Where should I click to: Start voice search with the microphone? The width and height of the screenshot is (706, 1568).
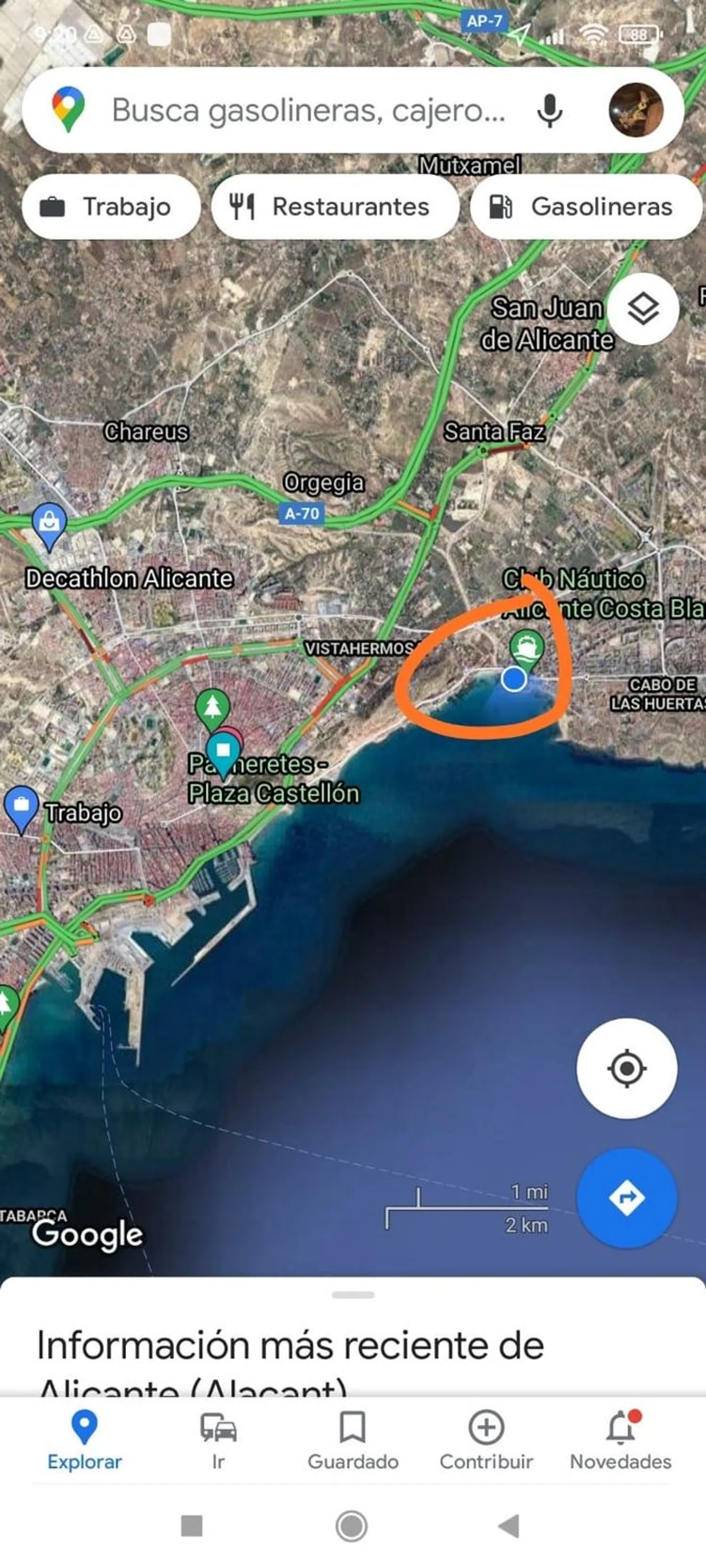pos(549,111)
